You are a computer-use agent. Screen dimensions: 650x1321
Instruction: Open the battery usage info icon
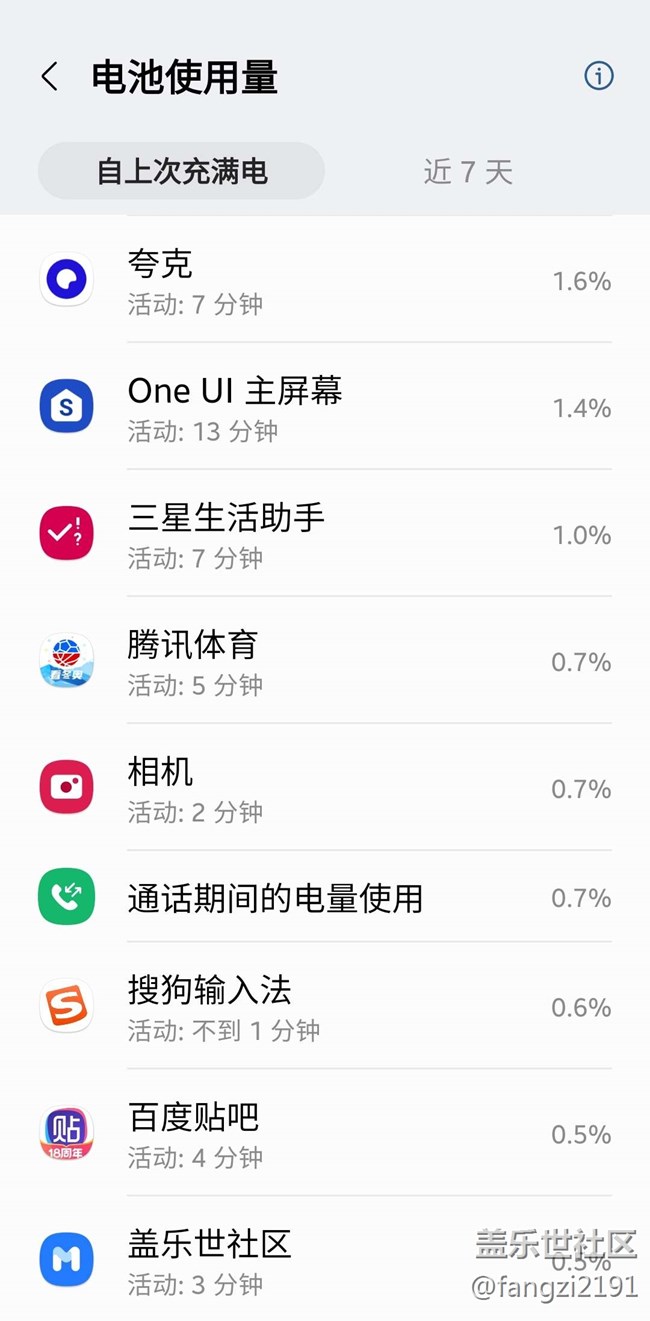(x=598, y=76)
